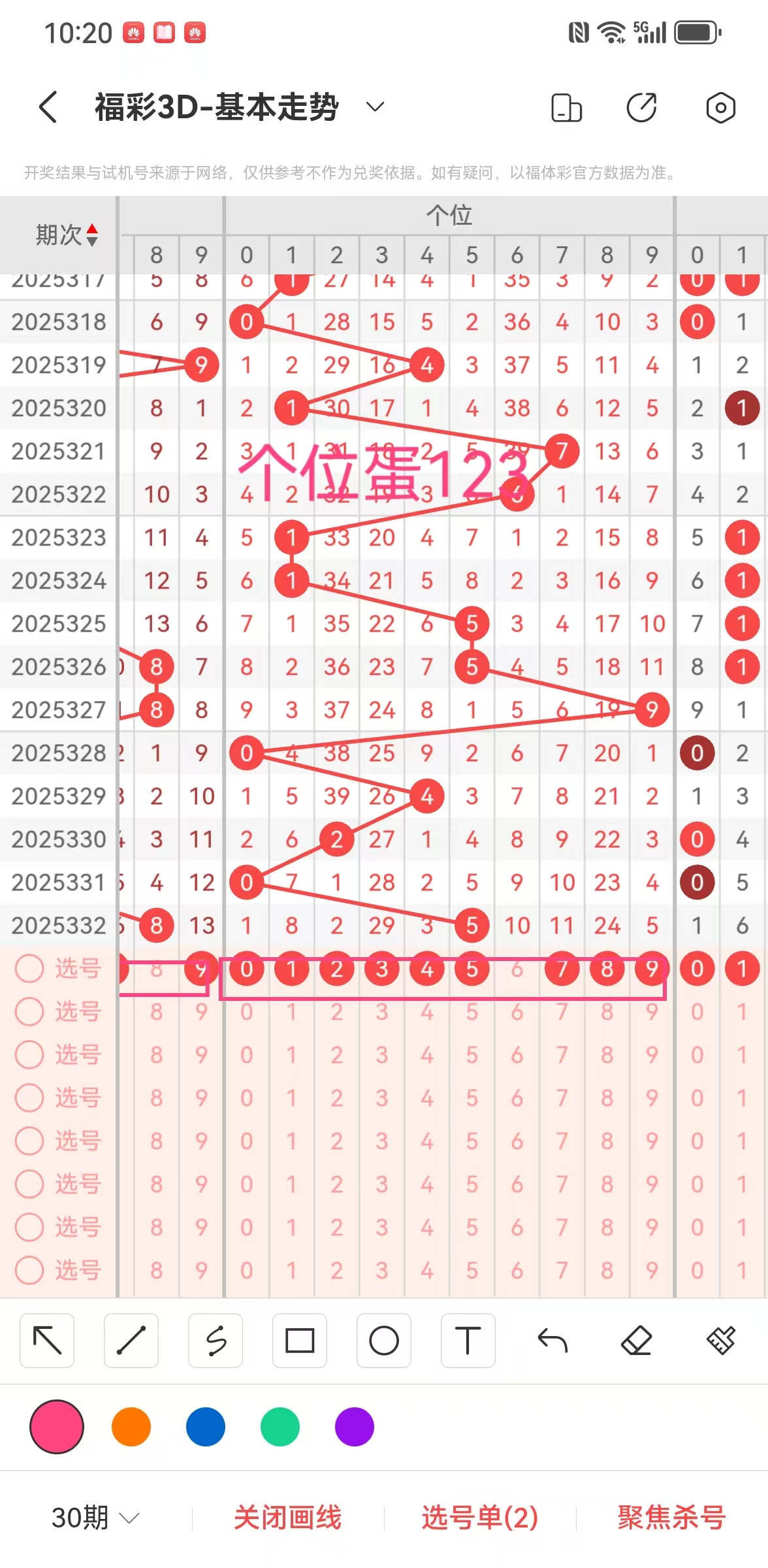This screenshot has width=768, height=1568.
Task: Choose the orange drawing color
Action: coord(131,1427)
